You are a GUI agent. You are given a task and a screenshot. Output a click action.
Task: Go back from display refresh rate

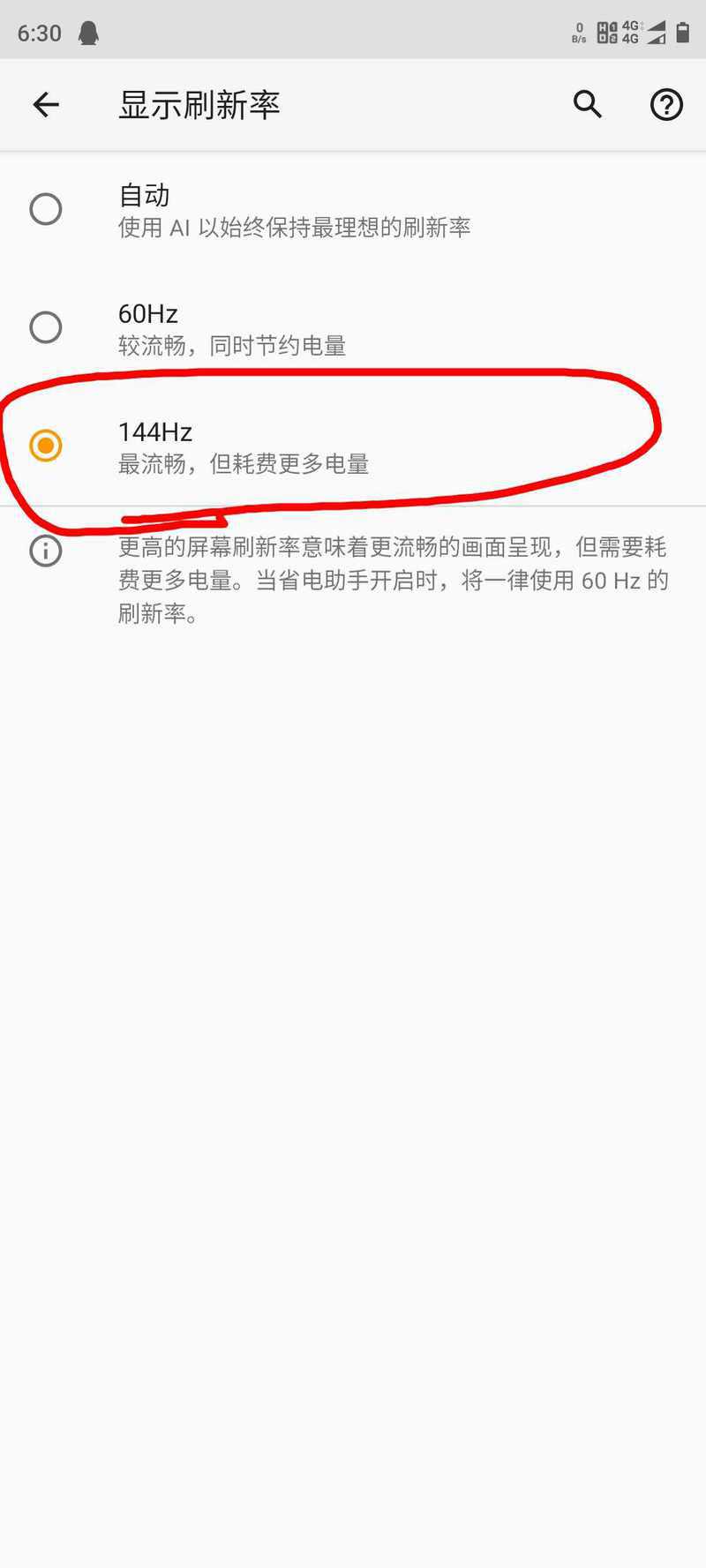tap(46, 105)
